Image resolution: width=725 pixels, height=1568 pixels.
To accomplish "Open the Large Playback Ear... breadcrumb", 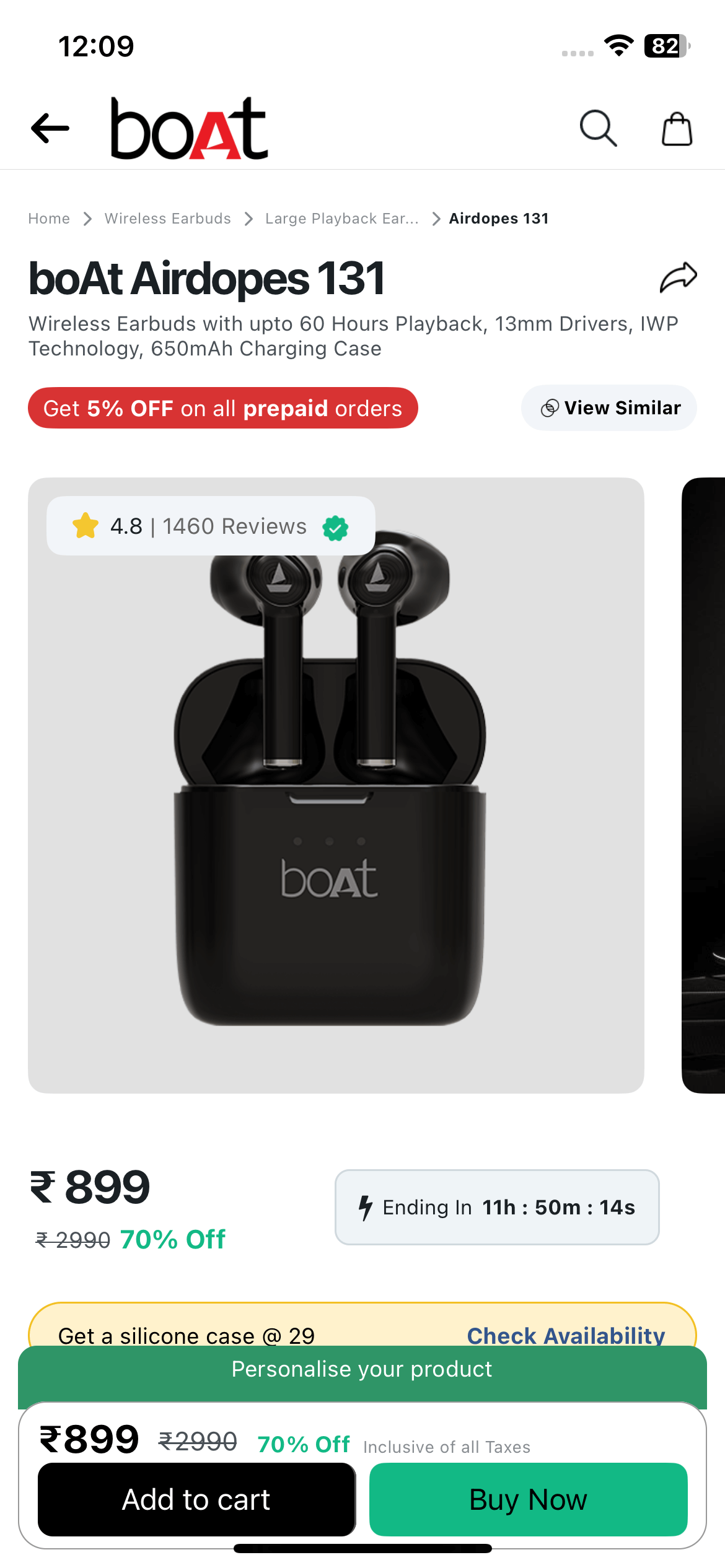I will [x=341, y=219].
